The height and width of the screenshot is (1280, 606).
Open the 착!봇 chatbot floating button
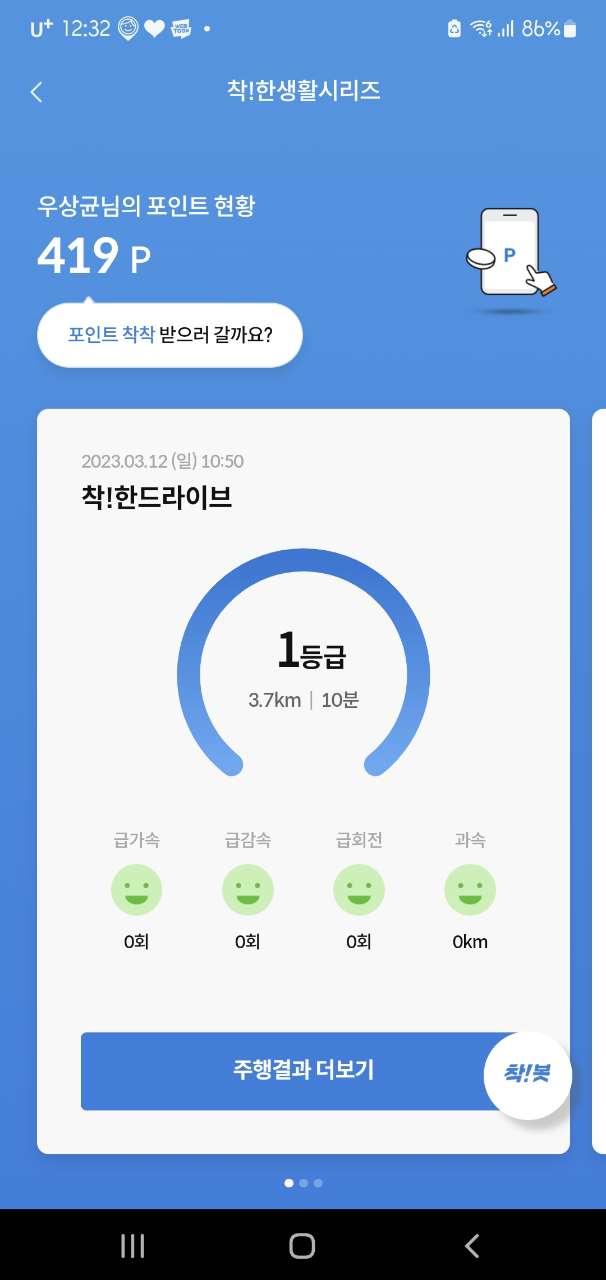(x=527, y=1074)
